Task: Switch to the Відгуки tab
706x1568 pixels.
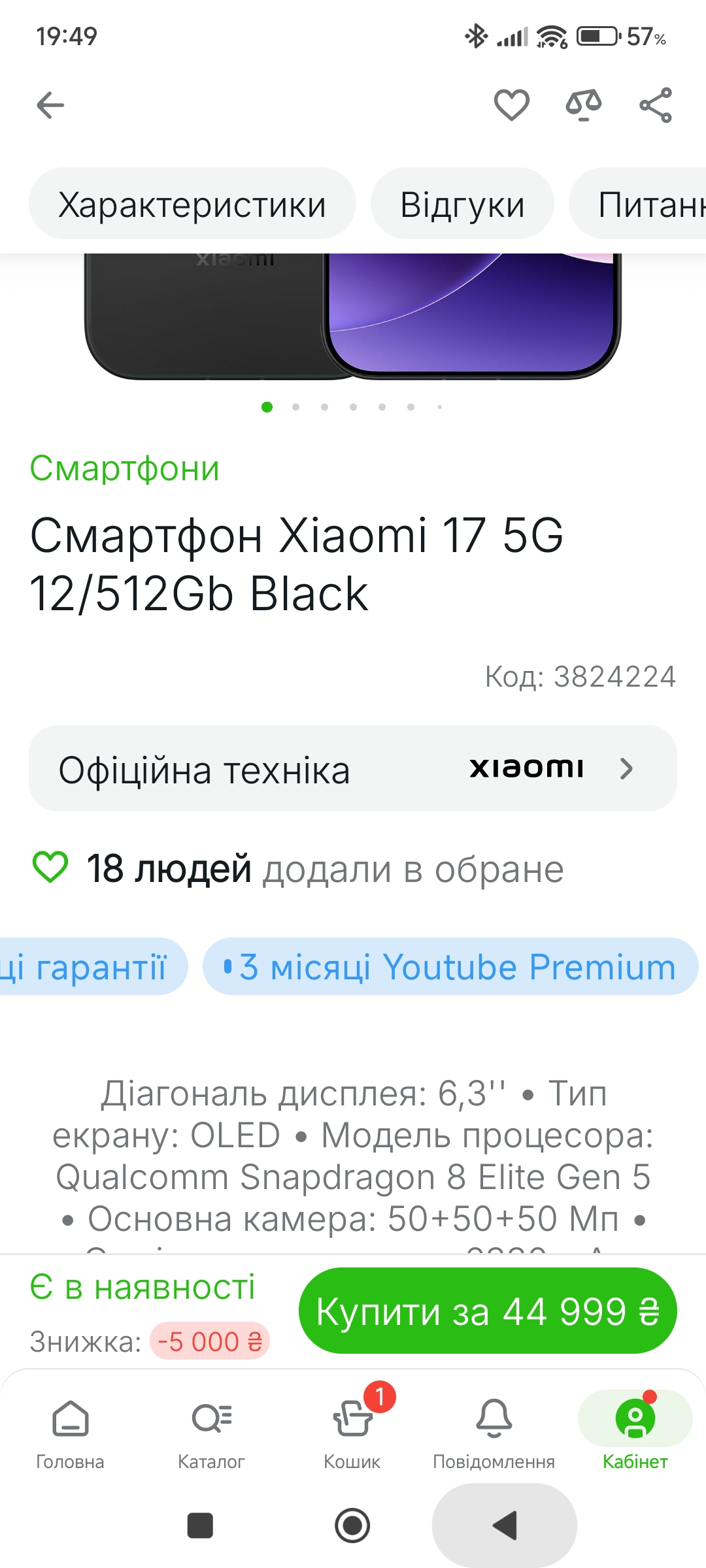Action: point(462,204)
